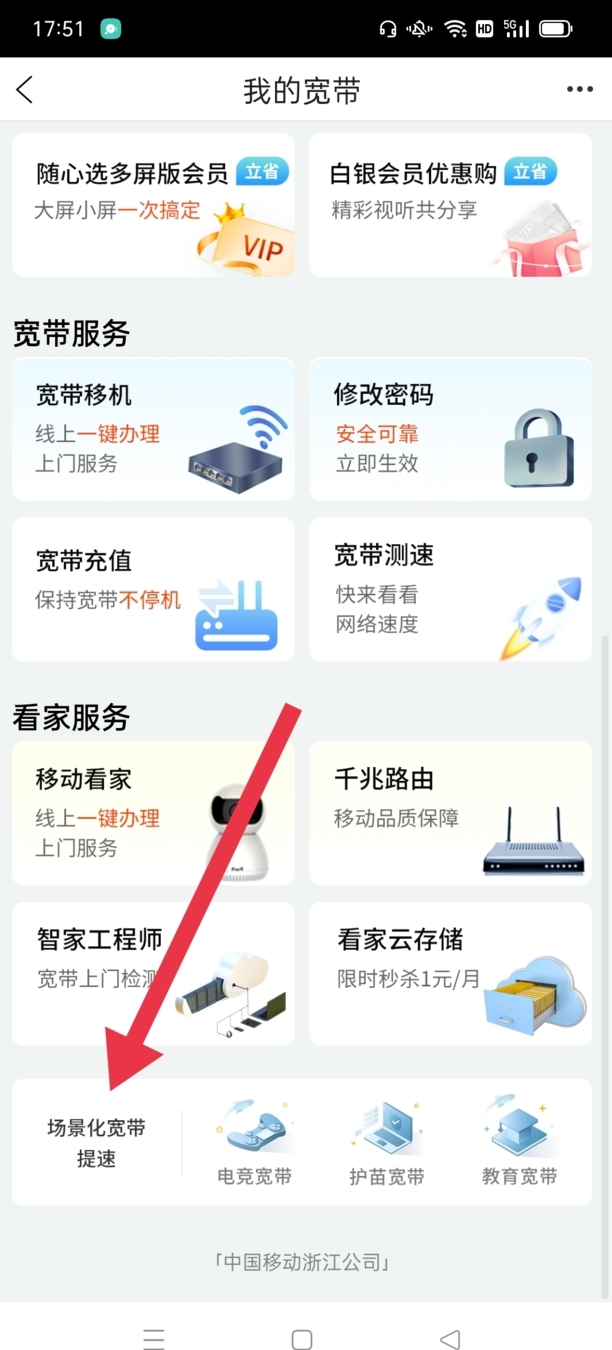Open 修改密码 card
This screenshot has width=612, height=1350.
(x=450, y=429)
